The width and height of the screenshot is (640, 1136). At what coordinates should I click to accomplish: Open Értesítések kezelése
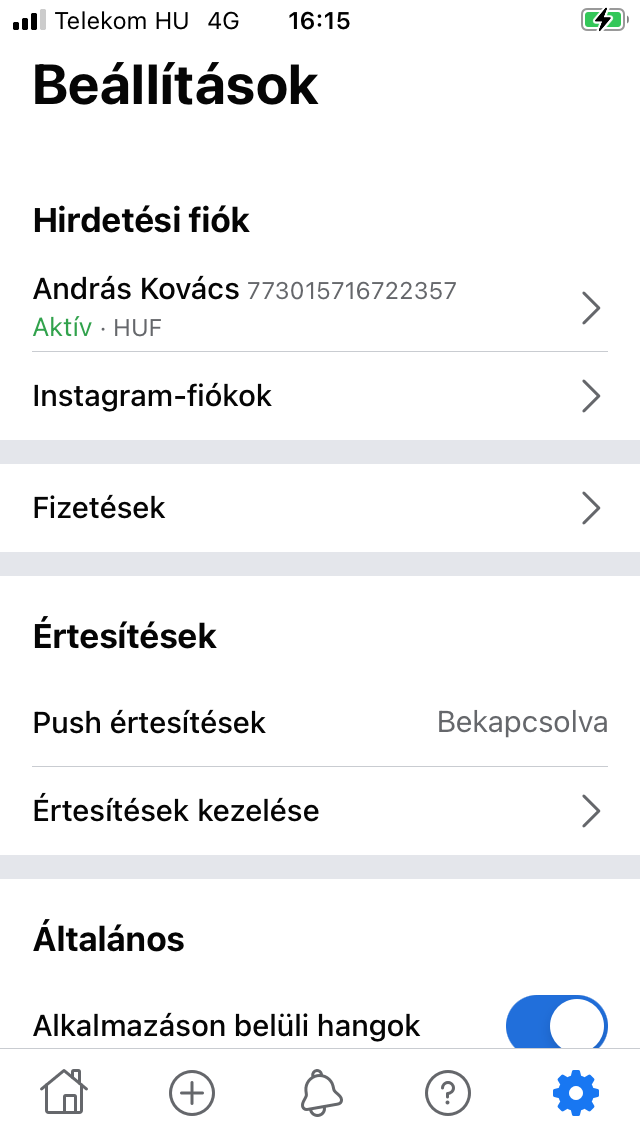click(x=320, y=811)
